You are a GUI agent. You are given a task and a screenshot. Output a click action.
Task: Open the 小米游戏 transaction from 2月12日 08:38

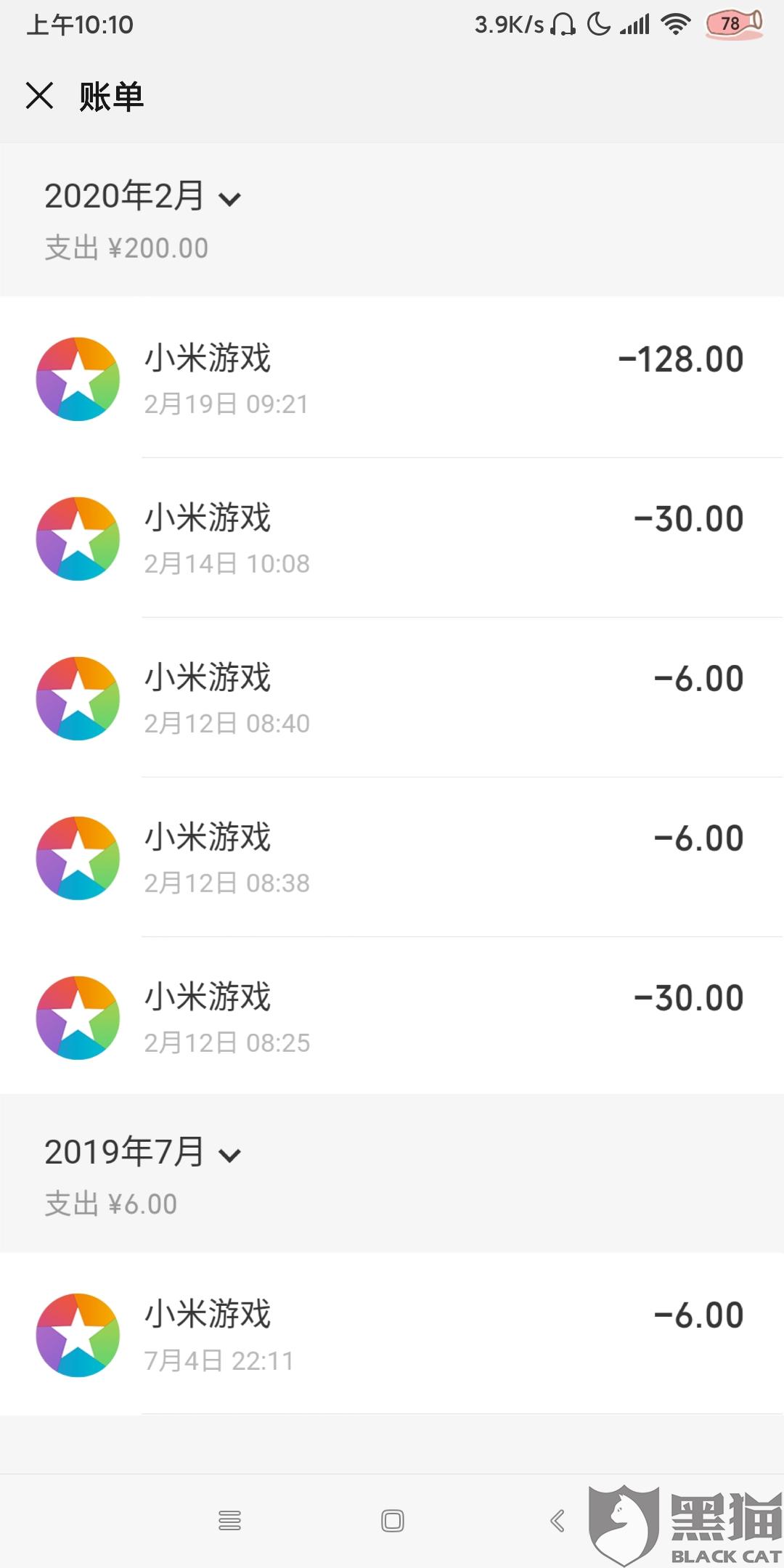392,857
